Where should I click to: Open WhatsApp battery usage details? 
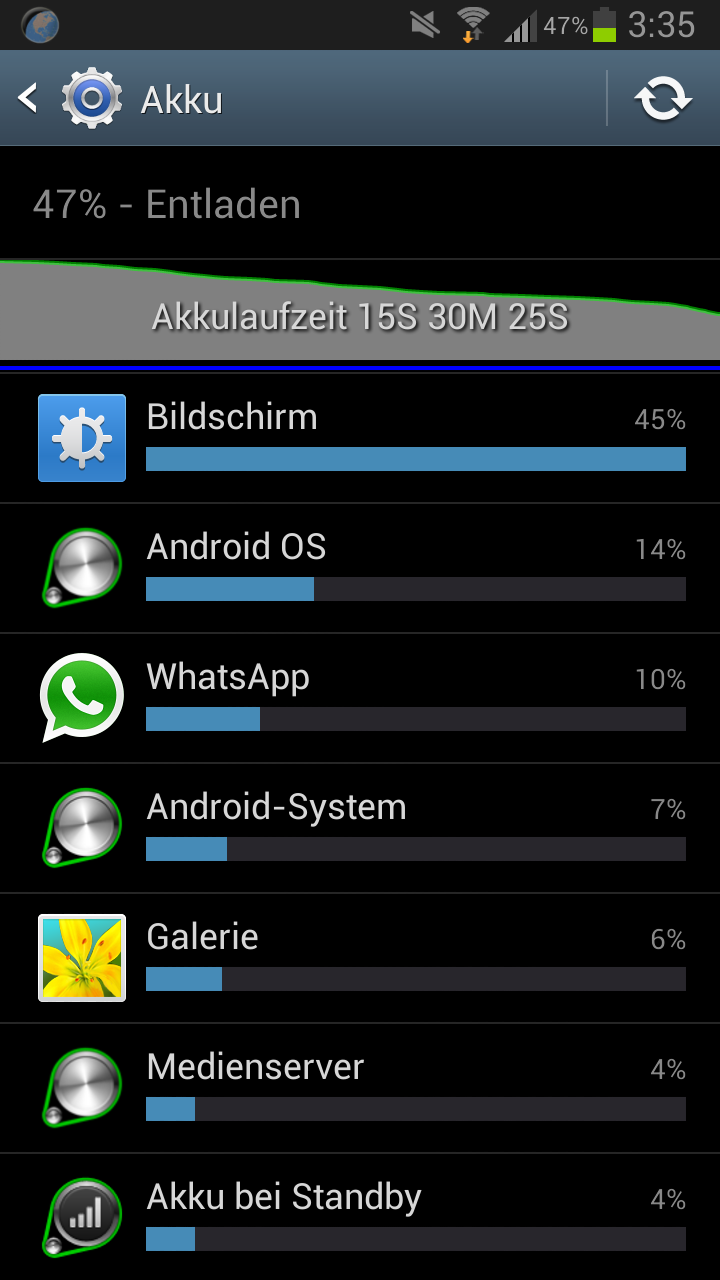pyautogui.click(x=360, y=698)
